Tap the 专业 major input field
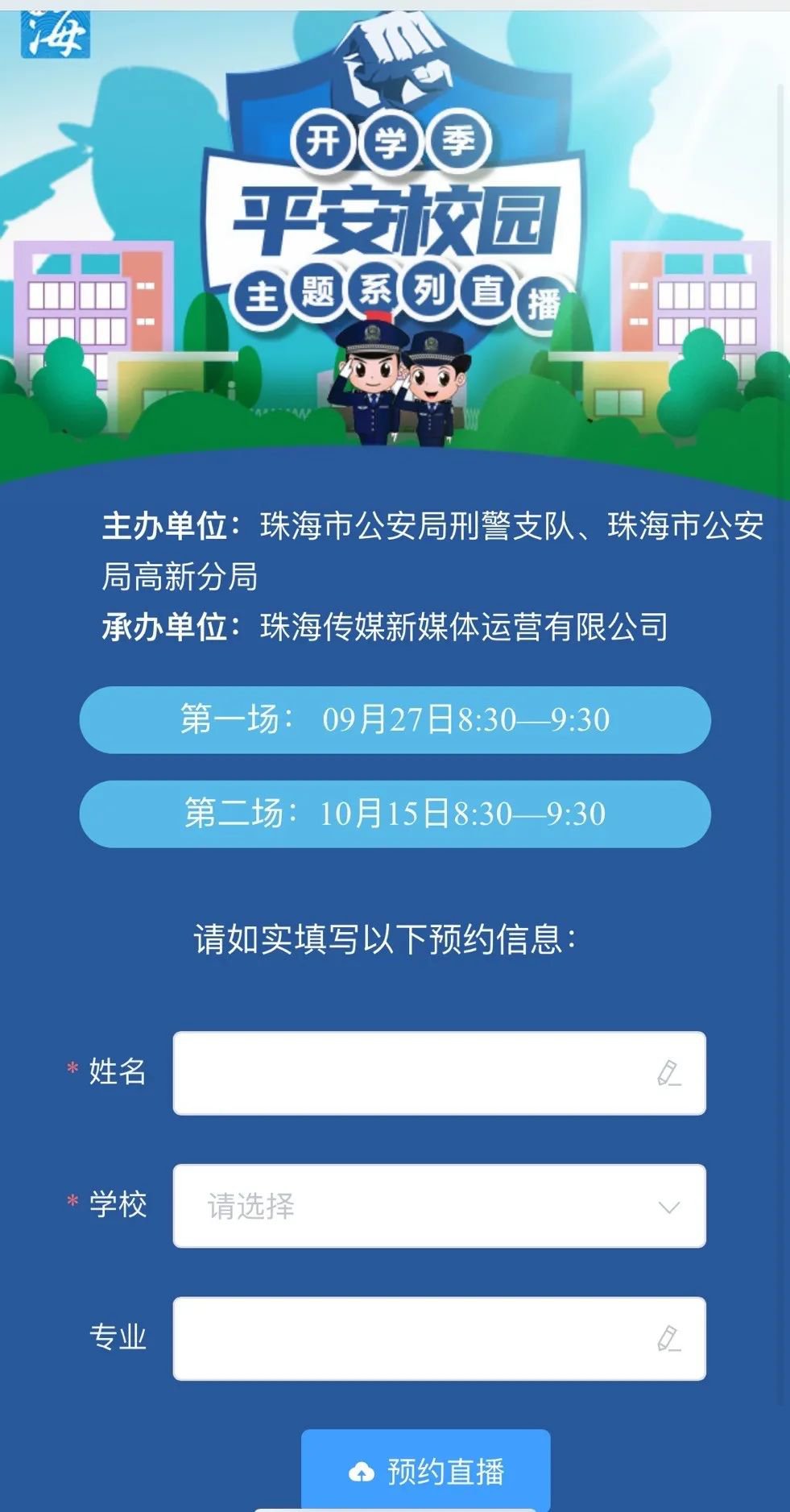Image resolution: width=790 pixels, height=1512 pixels. pos(439,1338)
